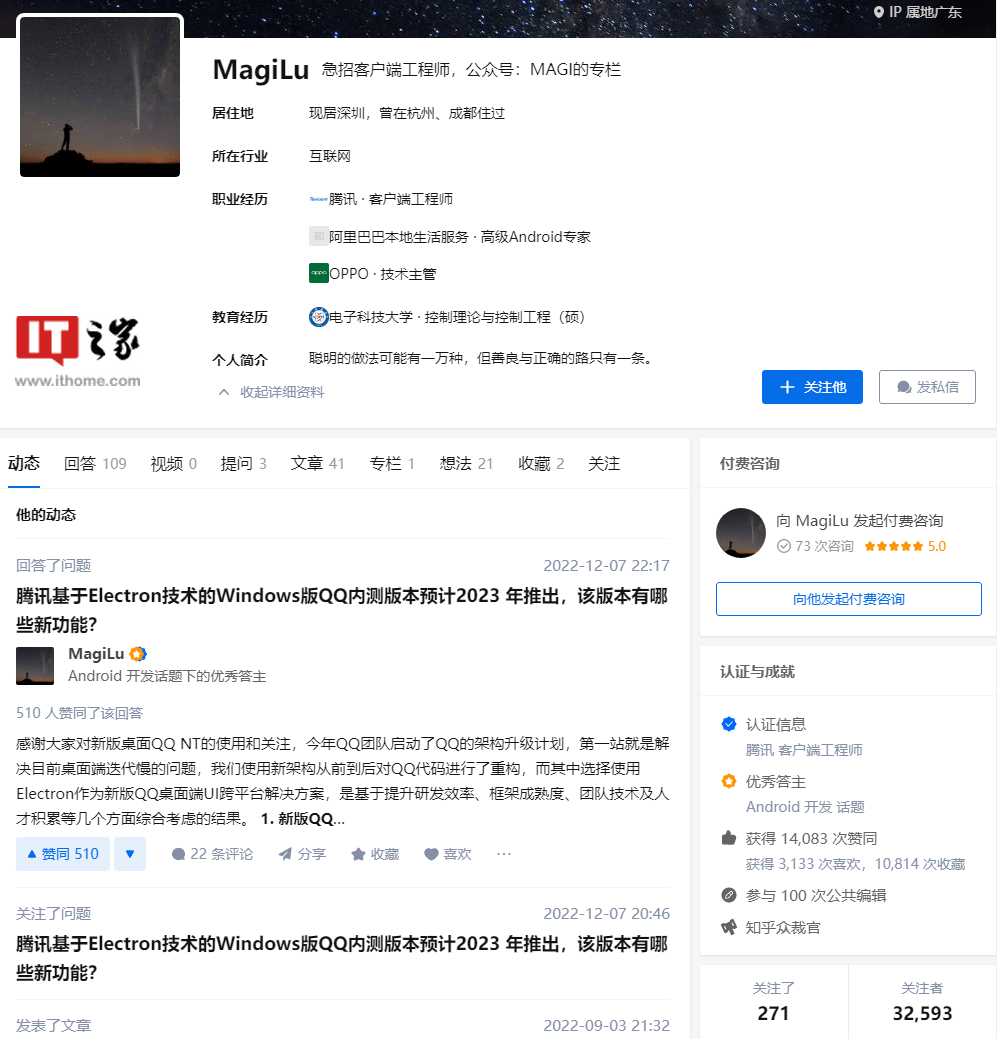Screen dimensions: 997x1039
Task: Click the 5.0 star rating display
Action: pos(907,546)
